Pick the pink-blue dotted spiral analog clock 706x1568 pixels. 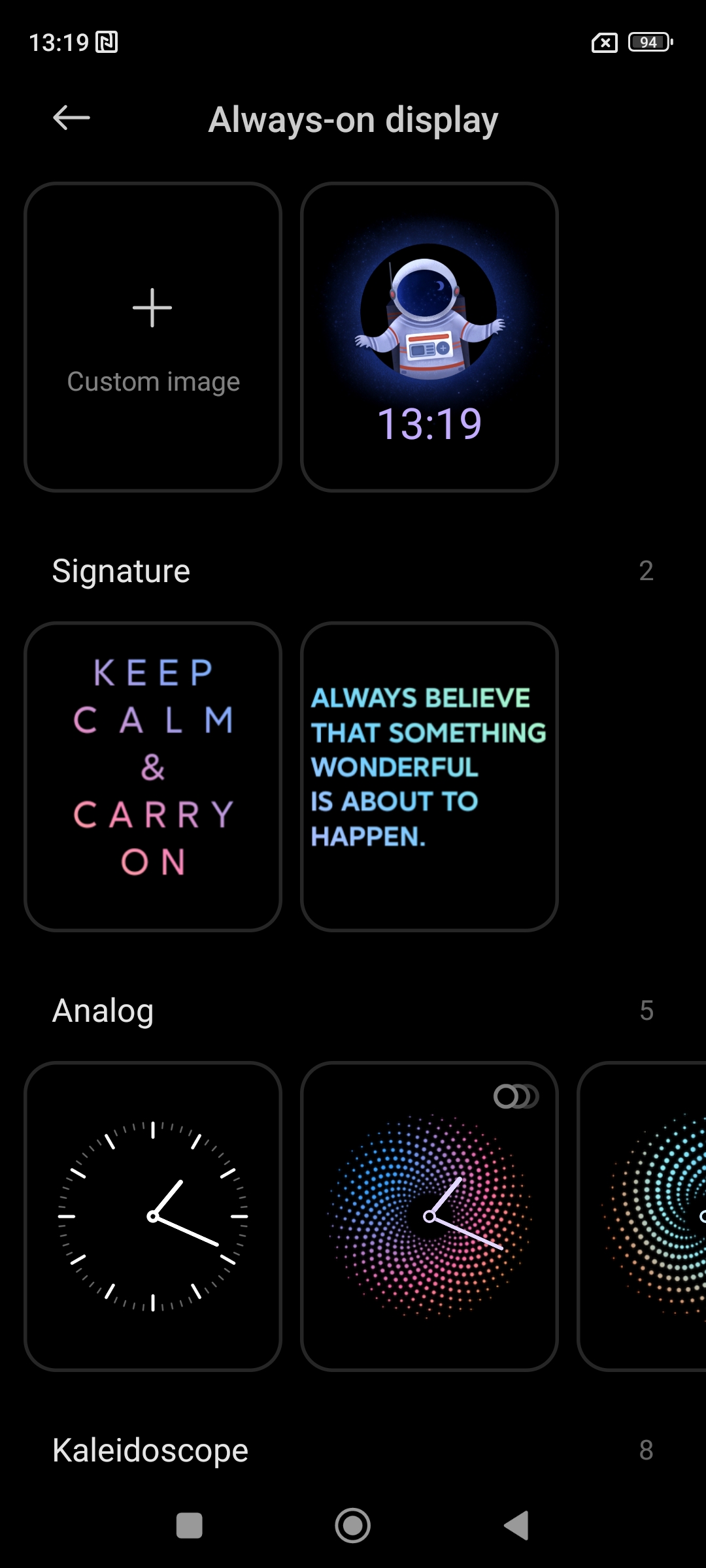click(x=429, y=1216)
